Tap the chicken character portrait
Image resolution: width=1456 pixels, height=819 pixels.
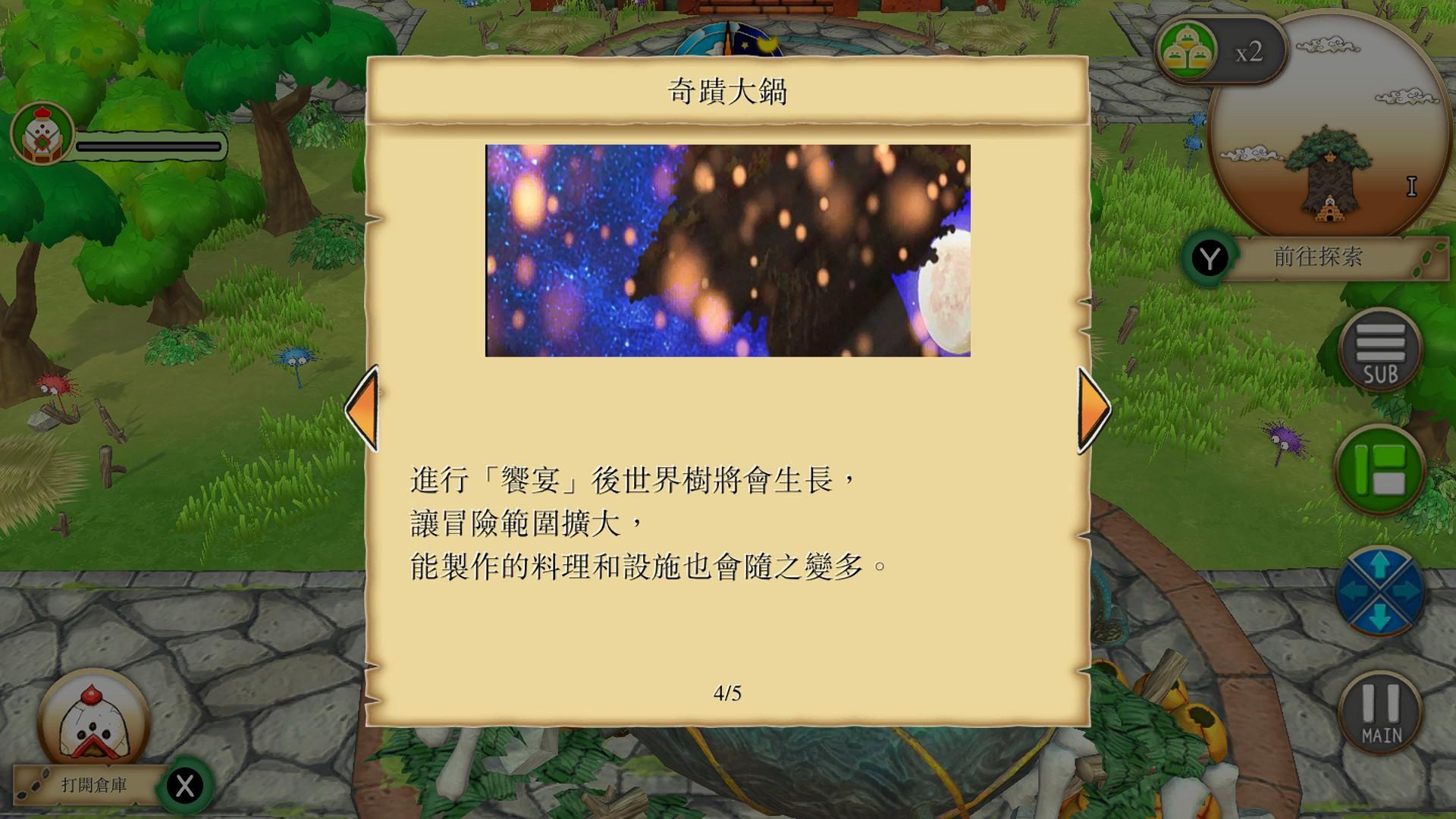[93, 720]
